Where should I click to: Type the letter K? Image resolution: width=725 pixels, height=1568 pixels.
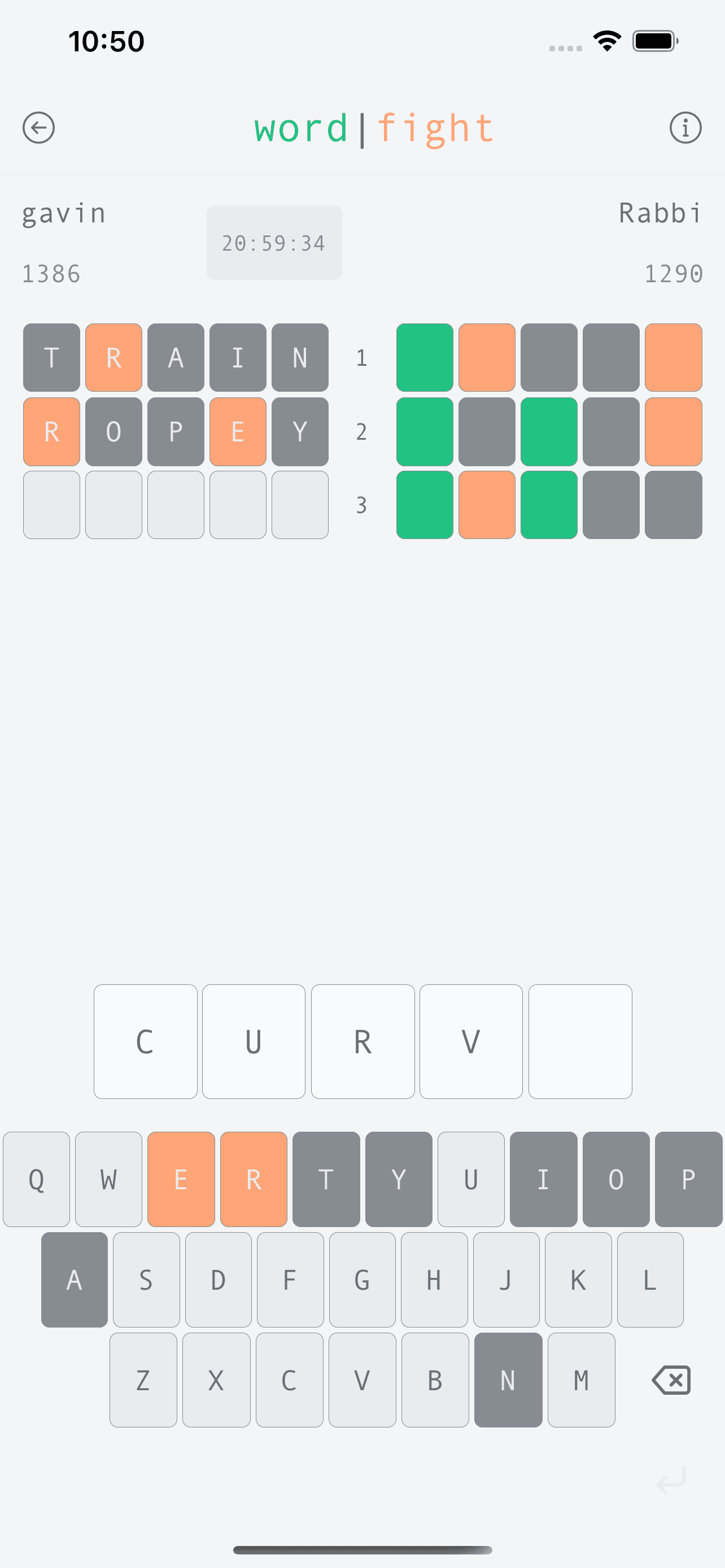(x=578, y=1280)
